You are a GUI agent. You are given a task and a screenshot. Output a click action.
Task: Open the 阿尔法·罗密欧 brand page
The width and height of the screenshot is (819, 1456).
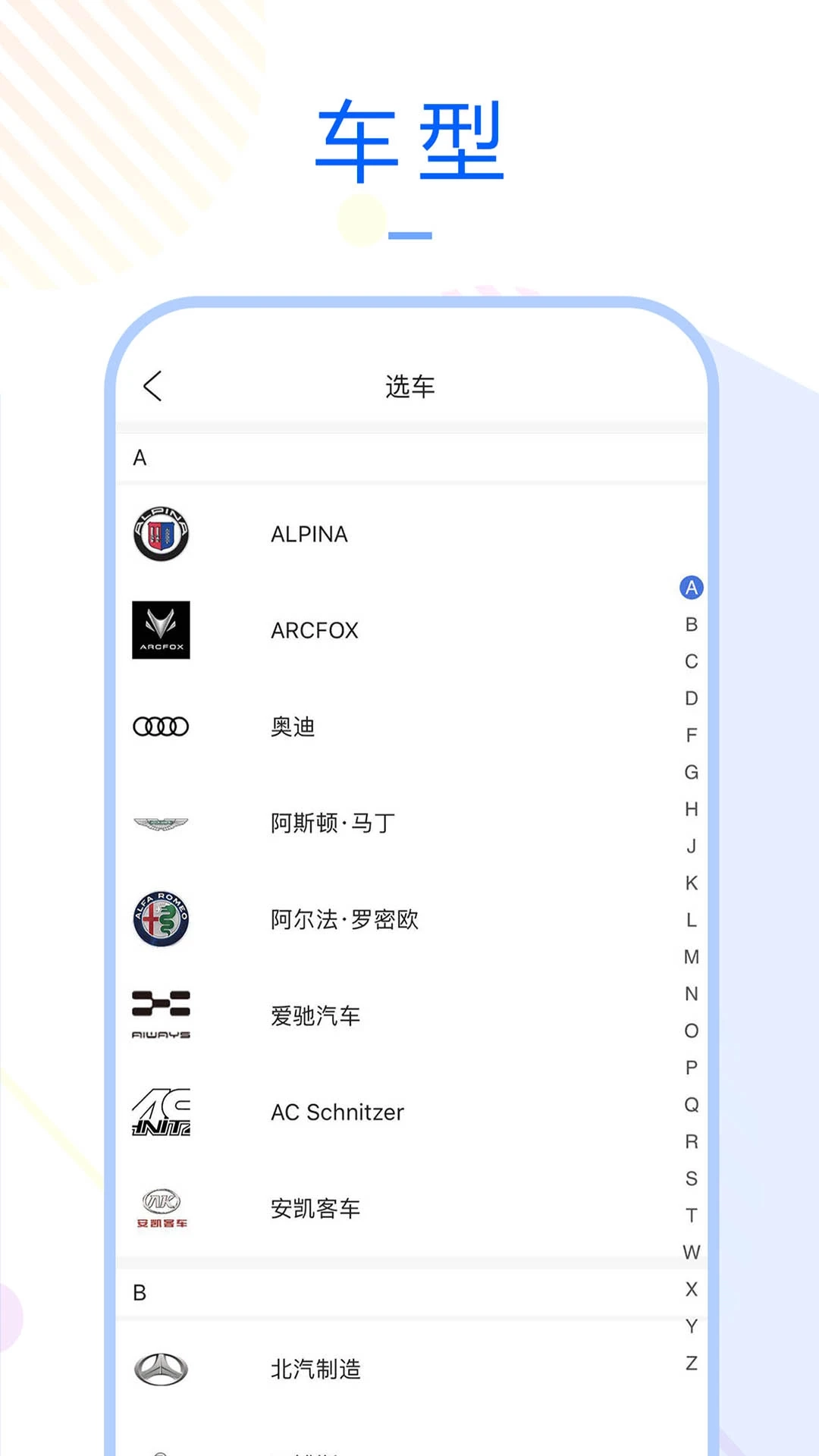click(x=343, y=920)
